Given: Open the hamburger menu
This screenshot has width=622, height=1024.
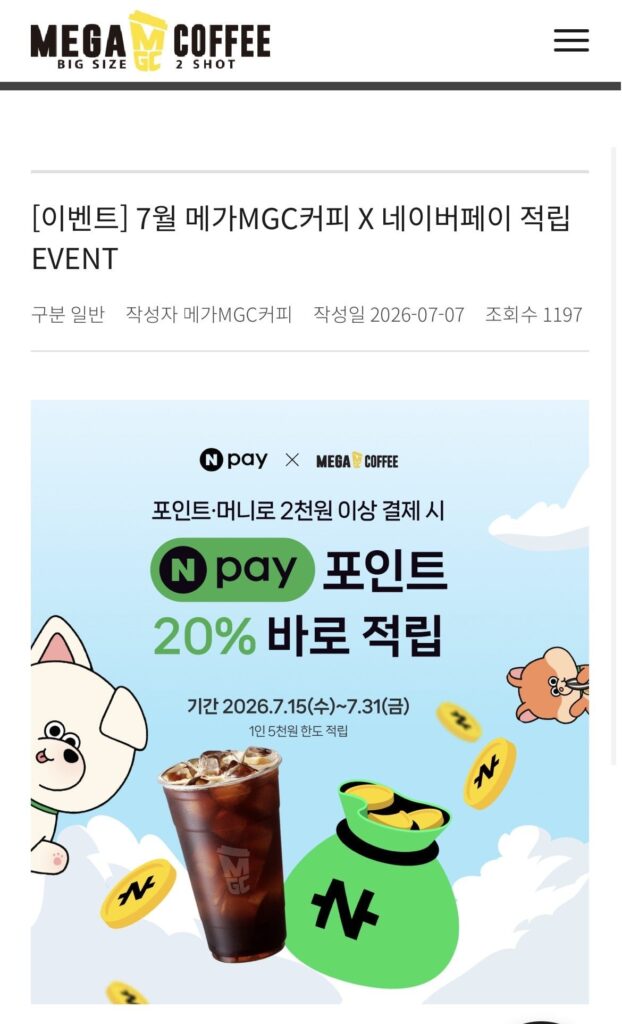Looking at the screenshot, I should pyautogui.click(x=571, y=40).
